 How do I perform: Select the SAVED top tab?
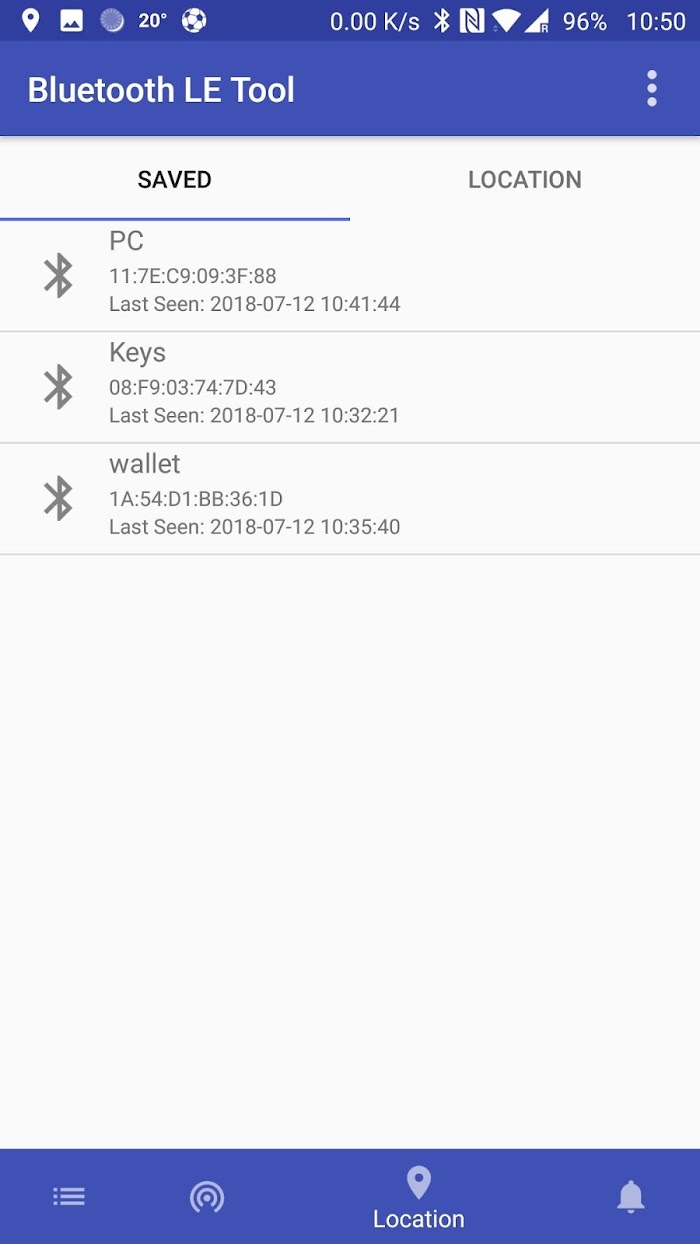pos(175,179)
